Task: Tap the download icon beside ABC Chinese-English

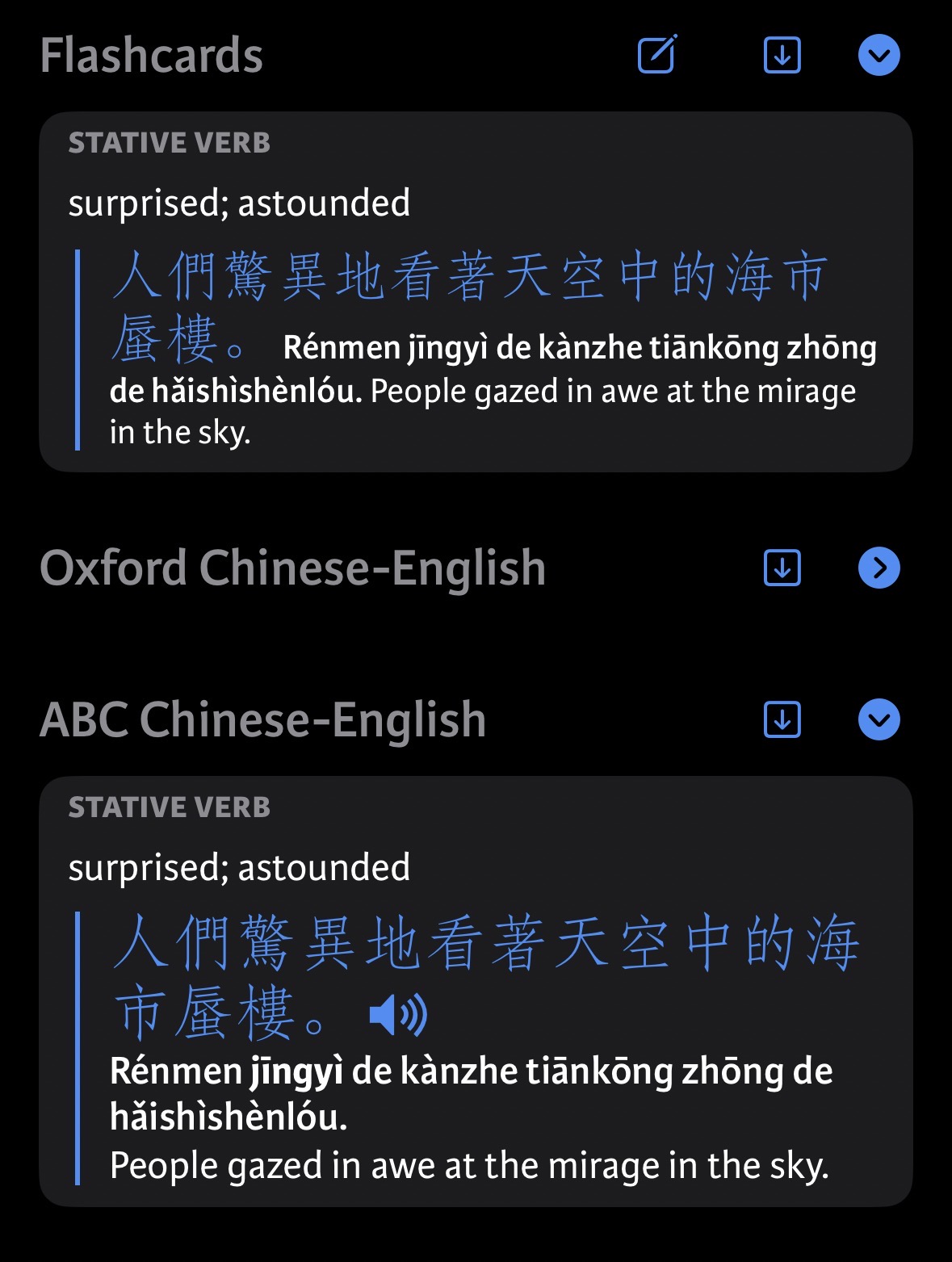Action: coord(782,719)
